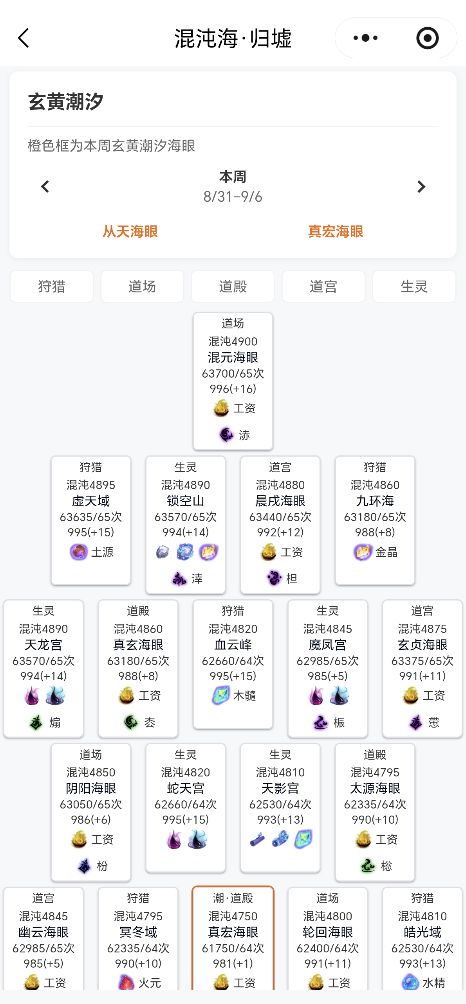Switch to the 道殿 filter tab
The width and height of the screenshot is (466, 1004).
coord(233,286)
